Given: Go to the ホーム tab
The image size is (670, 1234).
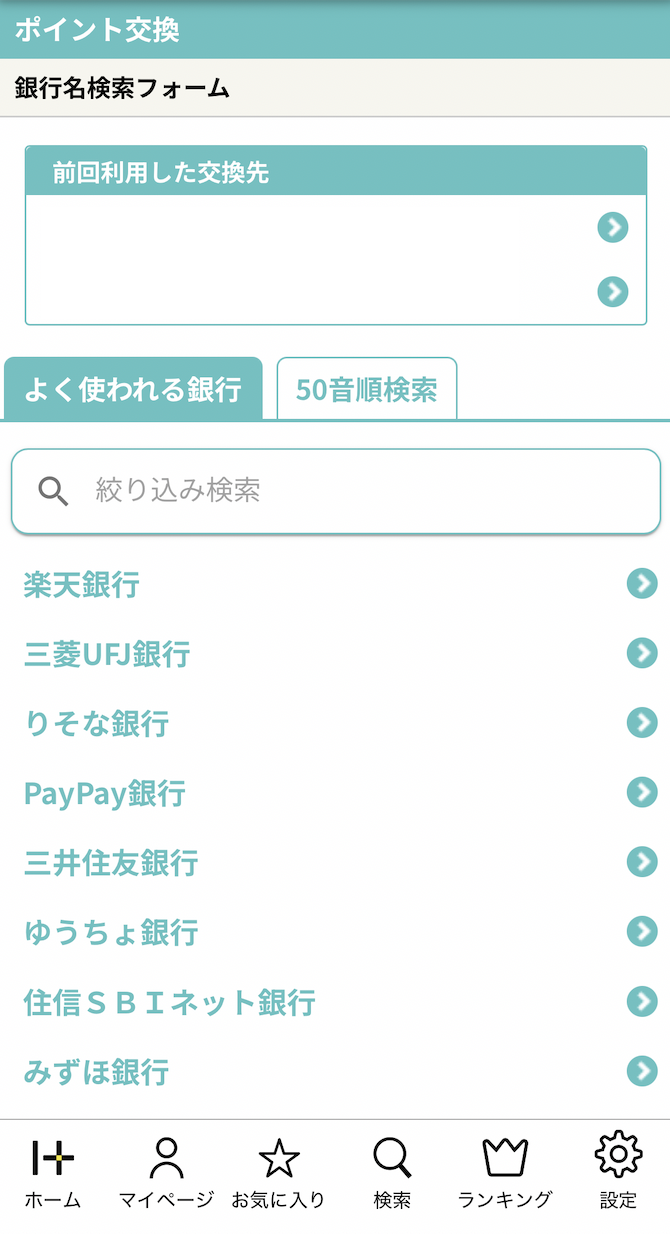Looking at the screenshot, I should 53,1174.
